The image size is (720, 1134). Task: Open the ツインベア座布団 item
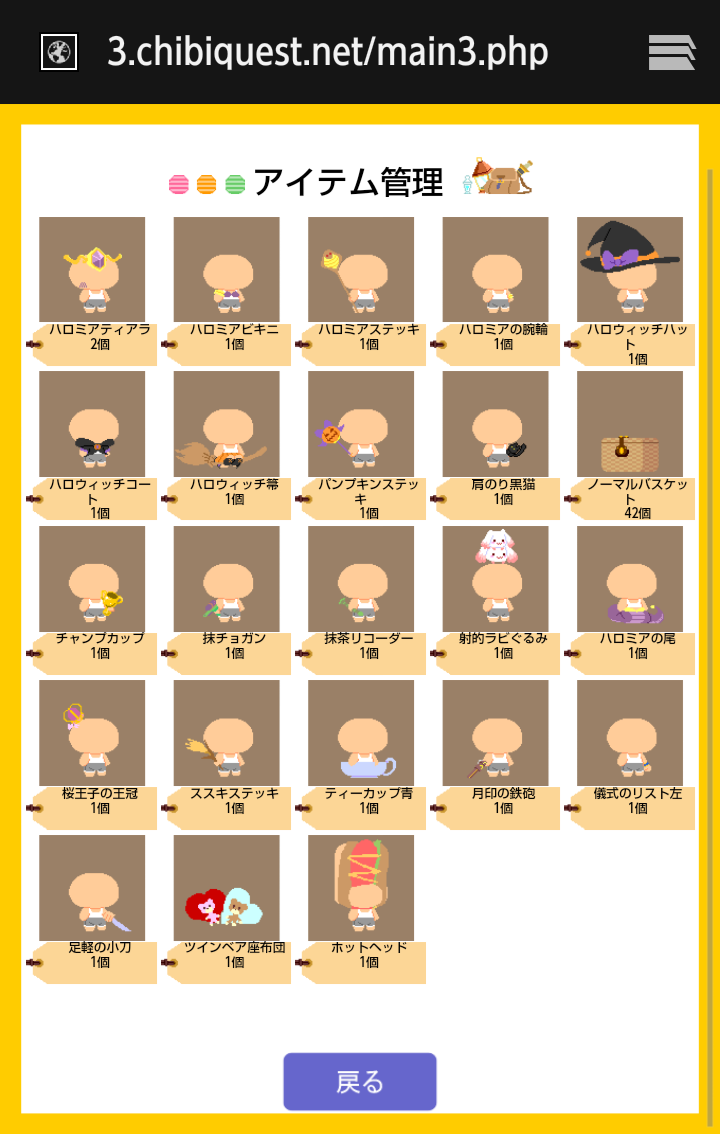[x=226, y=888]
